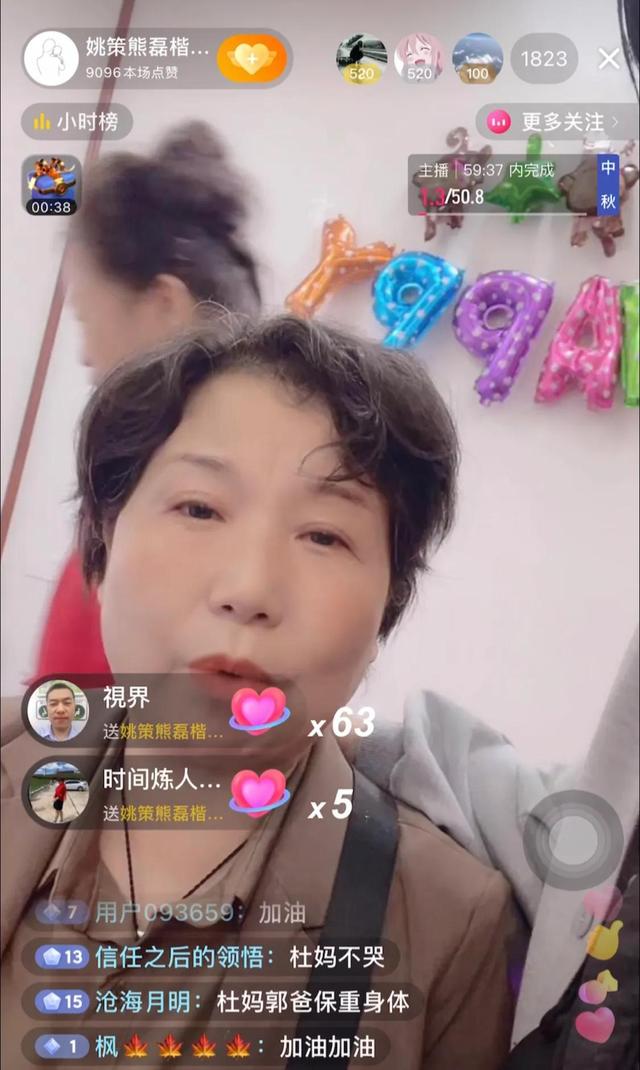Open the 小时榜 hourly ranking

pyautogui.click(x=77, y=122)
